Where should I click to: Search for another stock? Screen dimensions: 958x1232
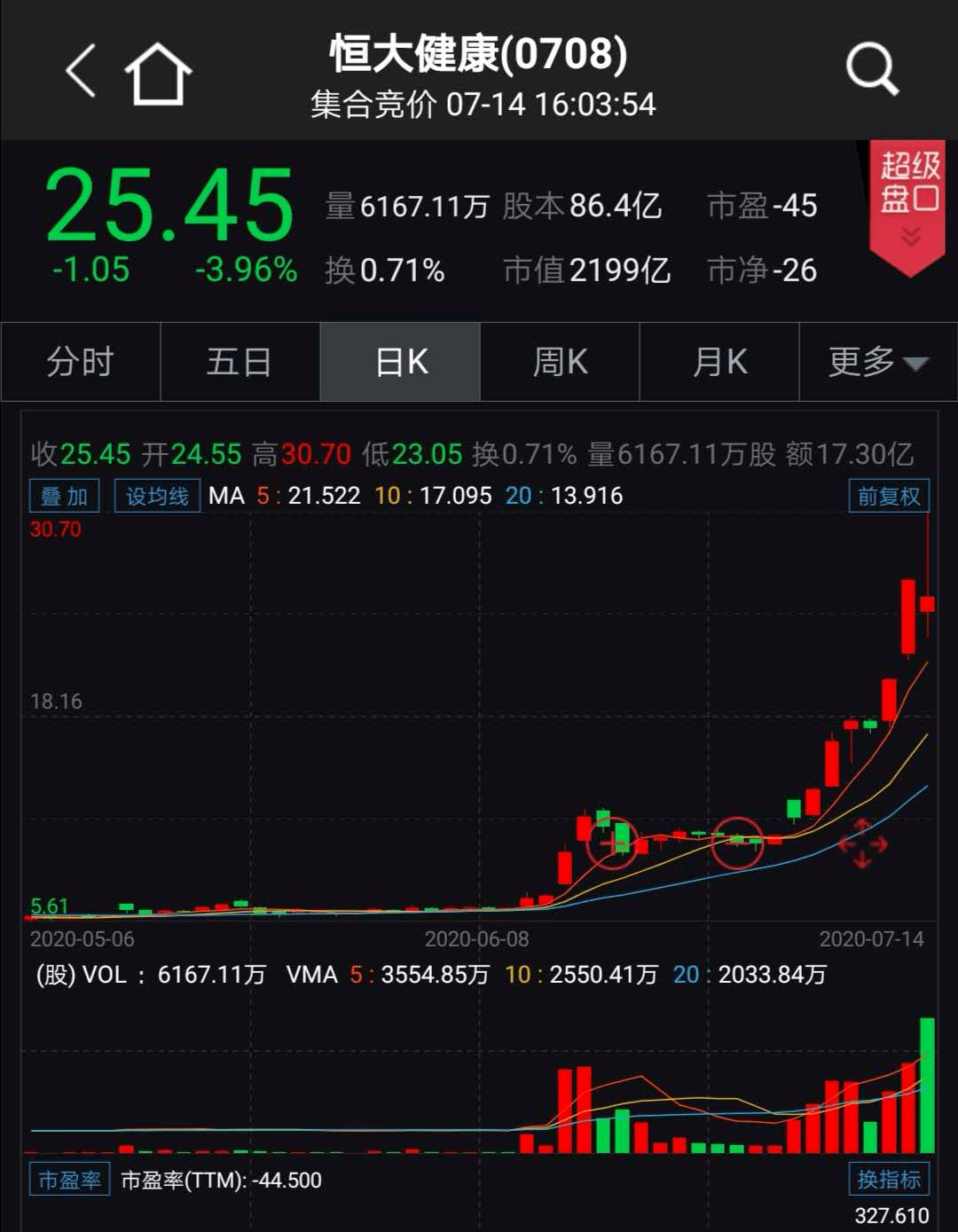[872, 69]
